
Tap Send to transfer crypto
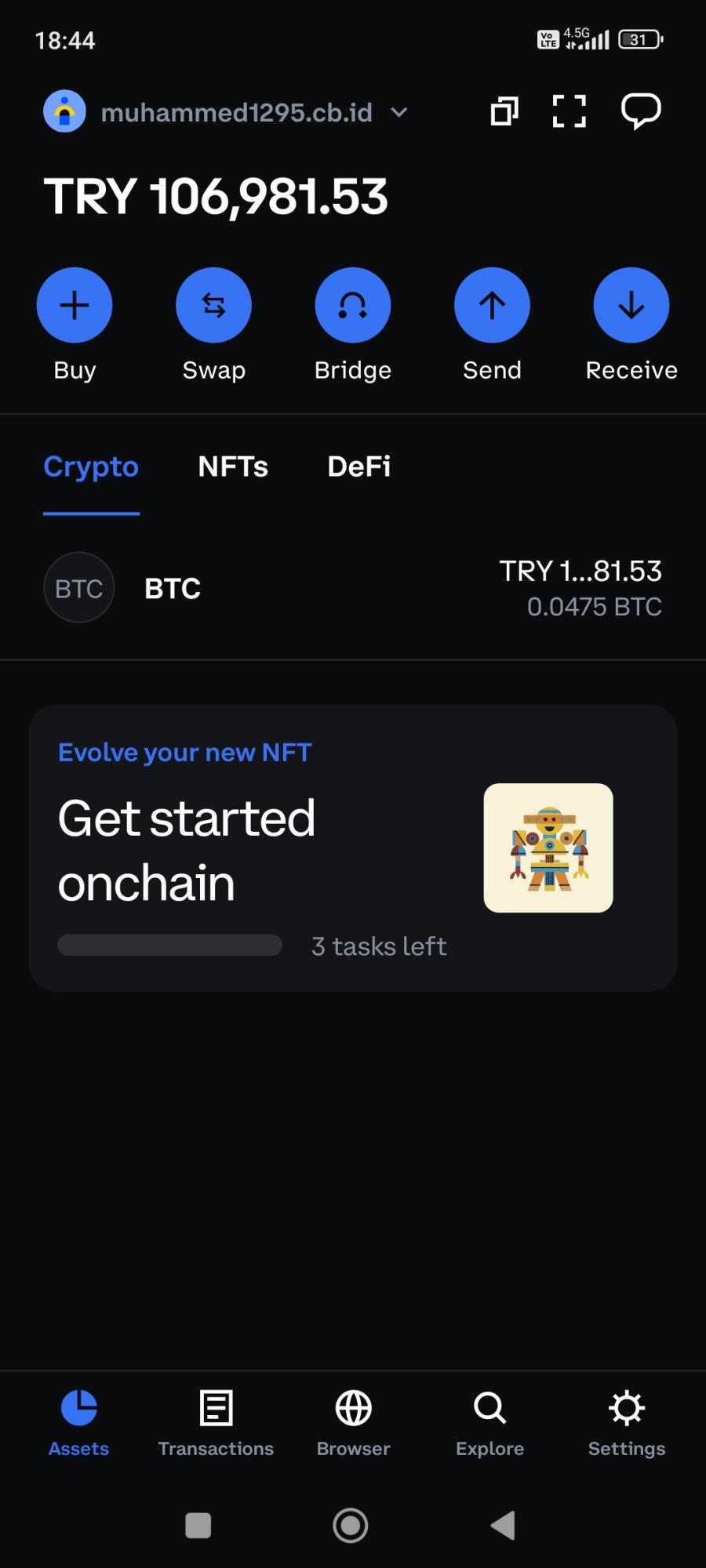(492, 306)
